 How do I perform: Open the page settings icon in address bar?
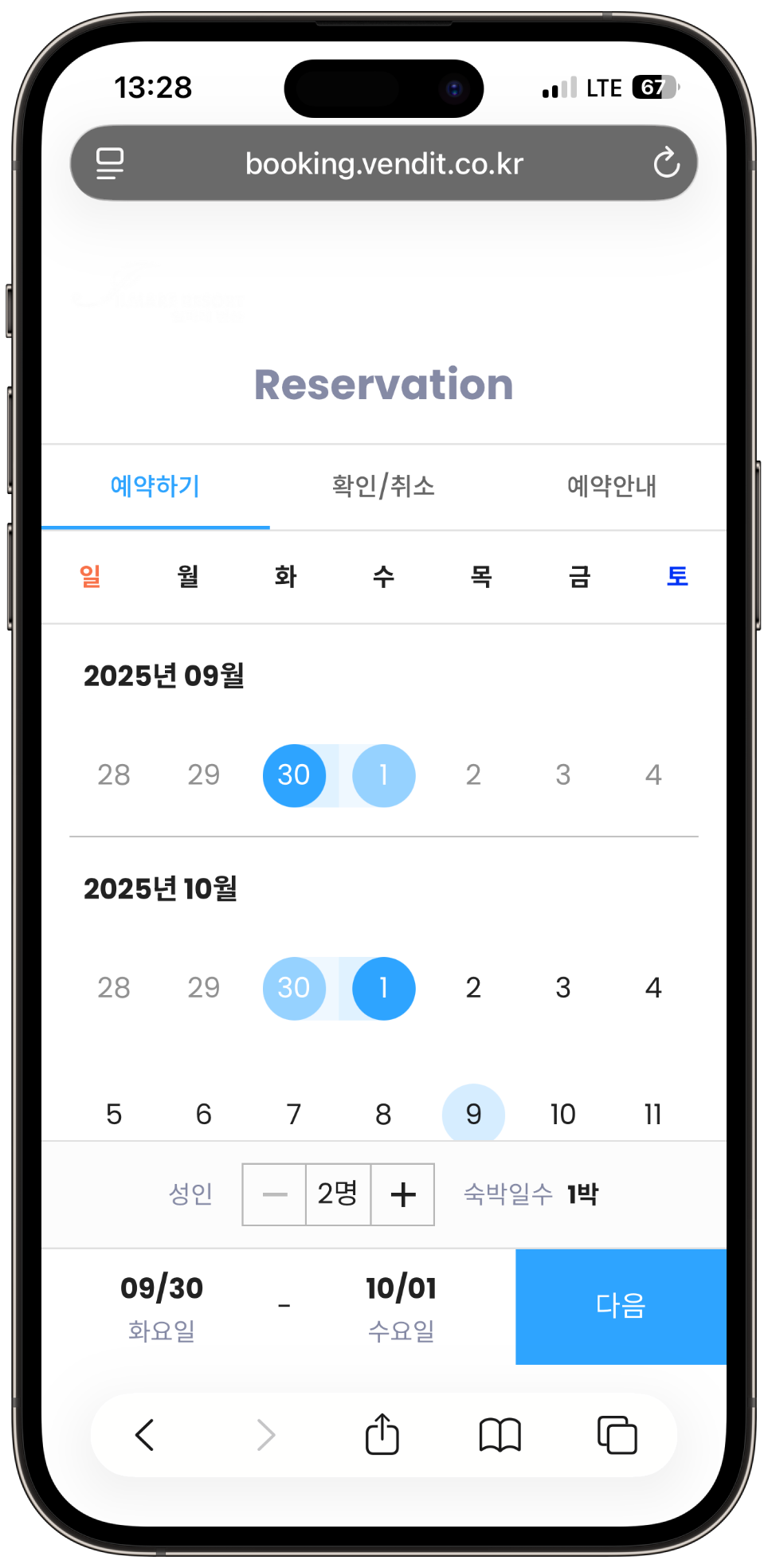(x=110, y=163)
